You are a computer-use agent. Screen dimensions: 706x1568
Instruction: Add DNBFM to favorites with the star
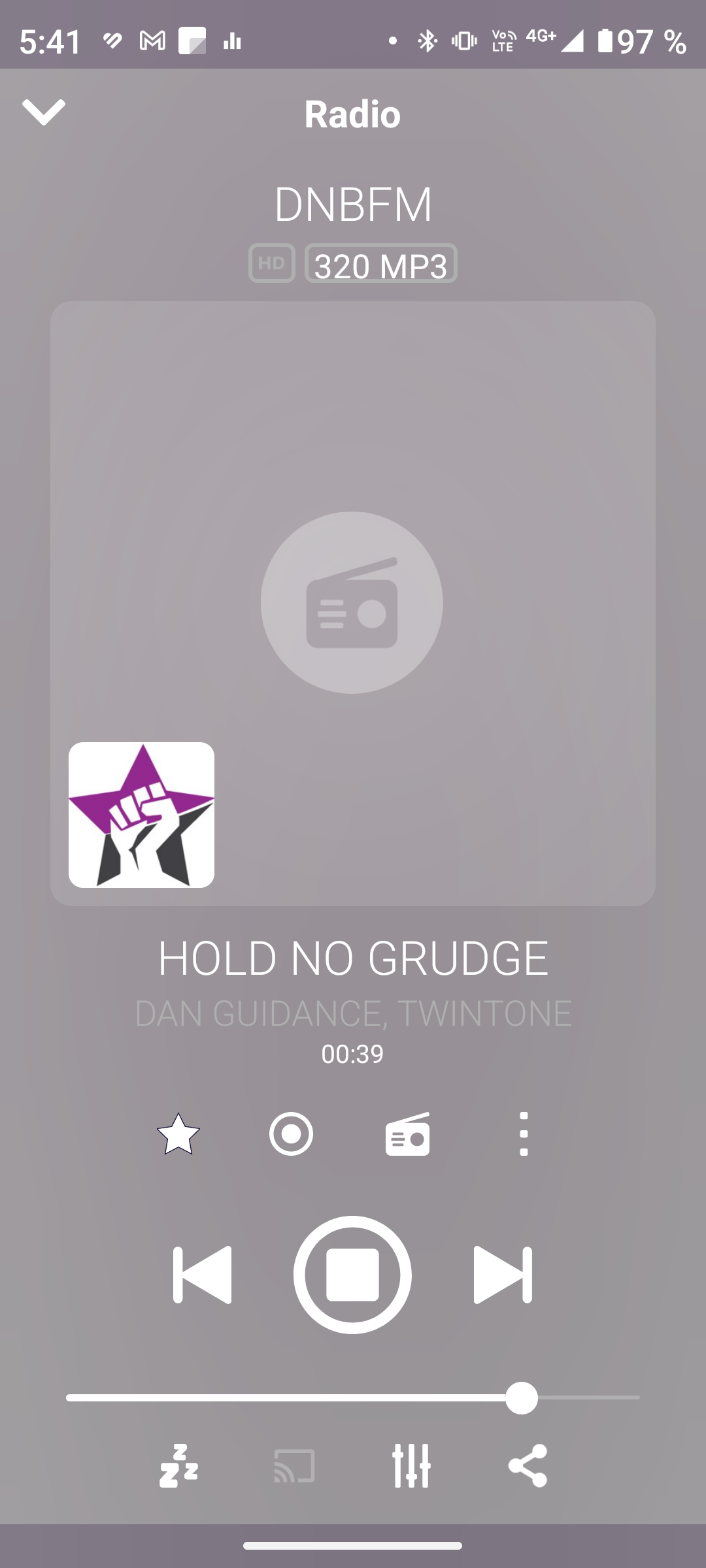point(178,1134)
